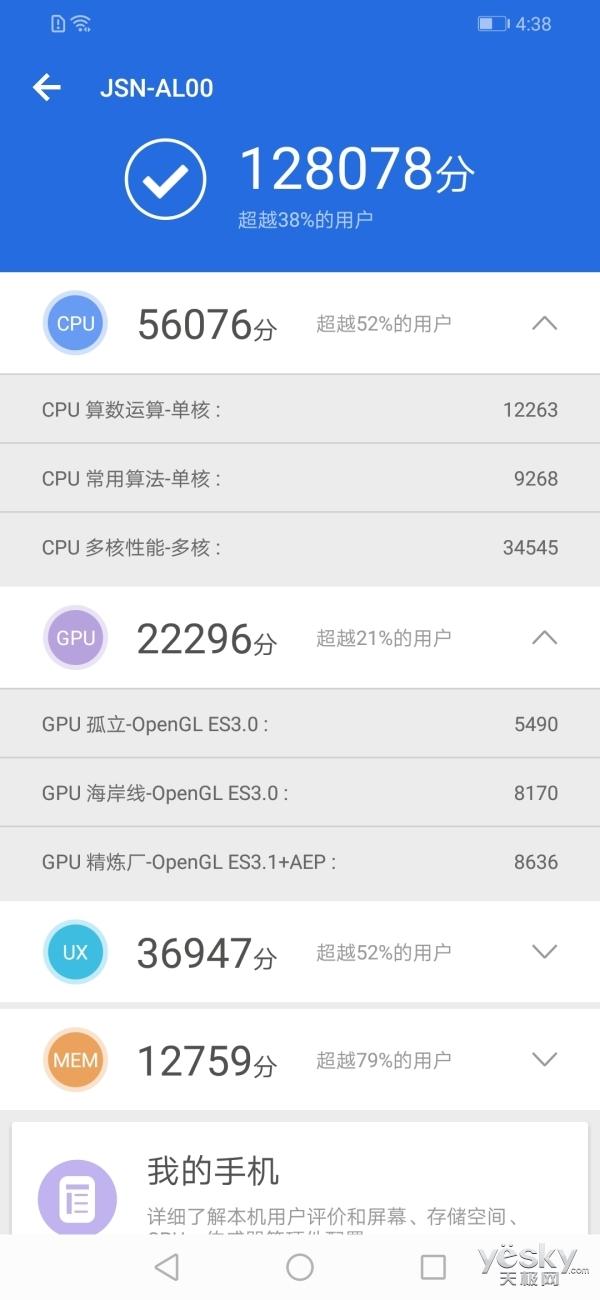This screenshot has width=600, height=1300.
Task: Expand the UX score details
Action: click(544, 951)
